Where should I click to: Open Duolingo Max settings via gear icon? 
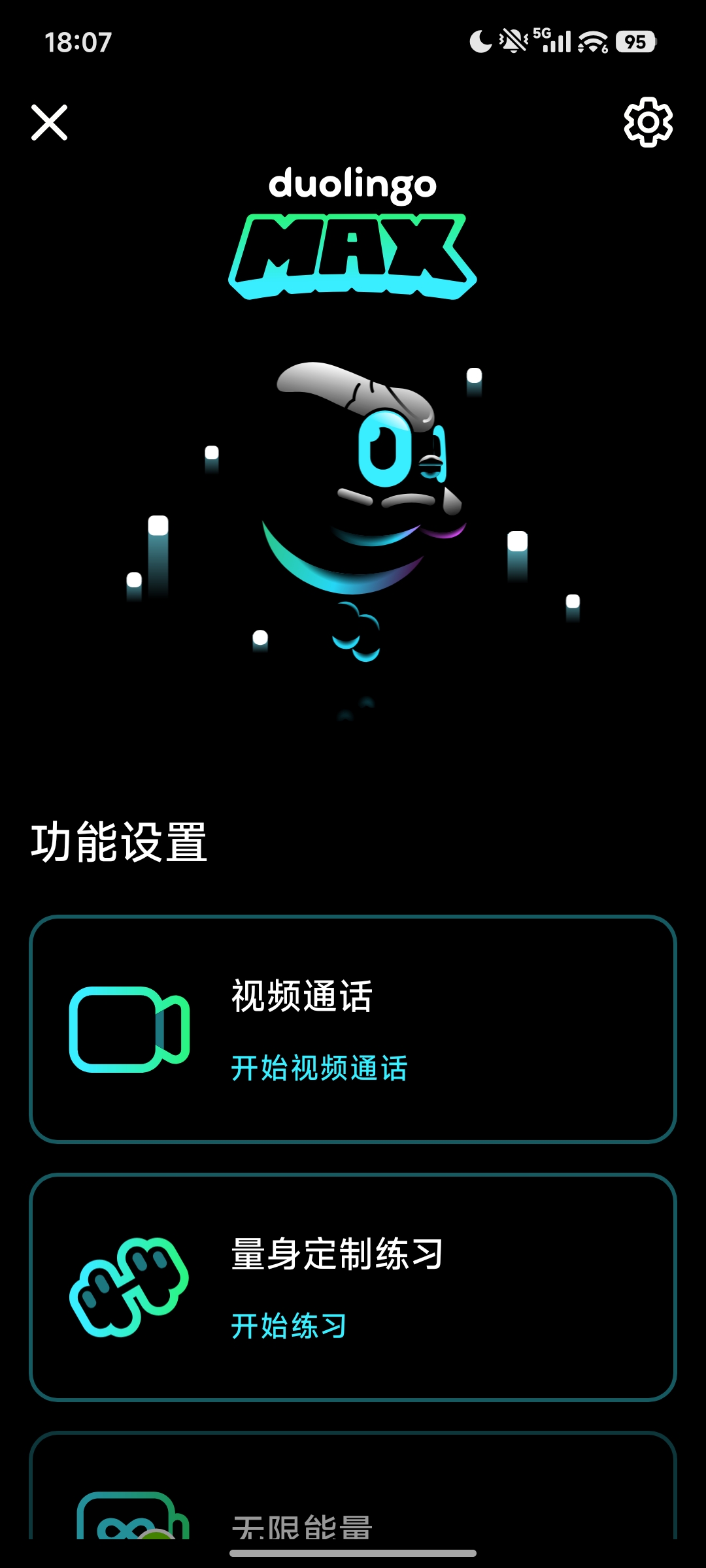(648, 123)
